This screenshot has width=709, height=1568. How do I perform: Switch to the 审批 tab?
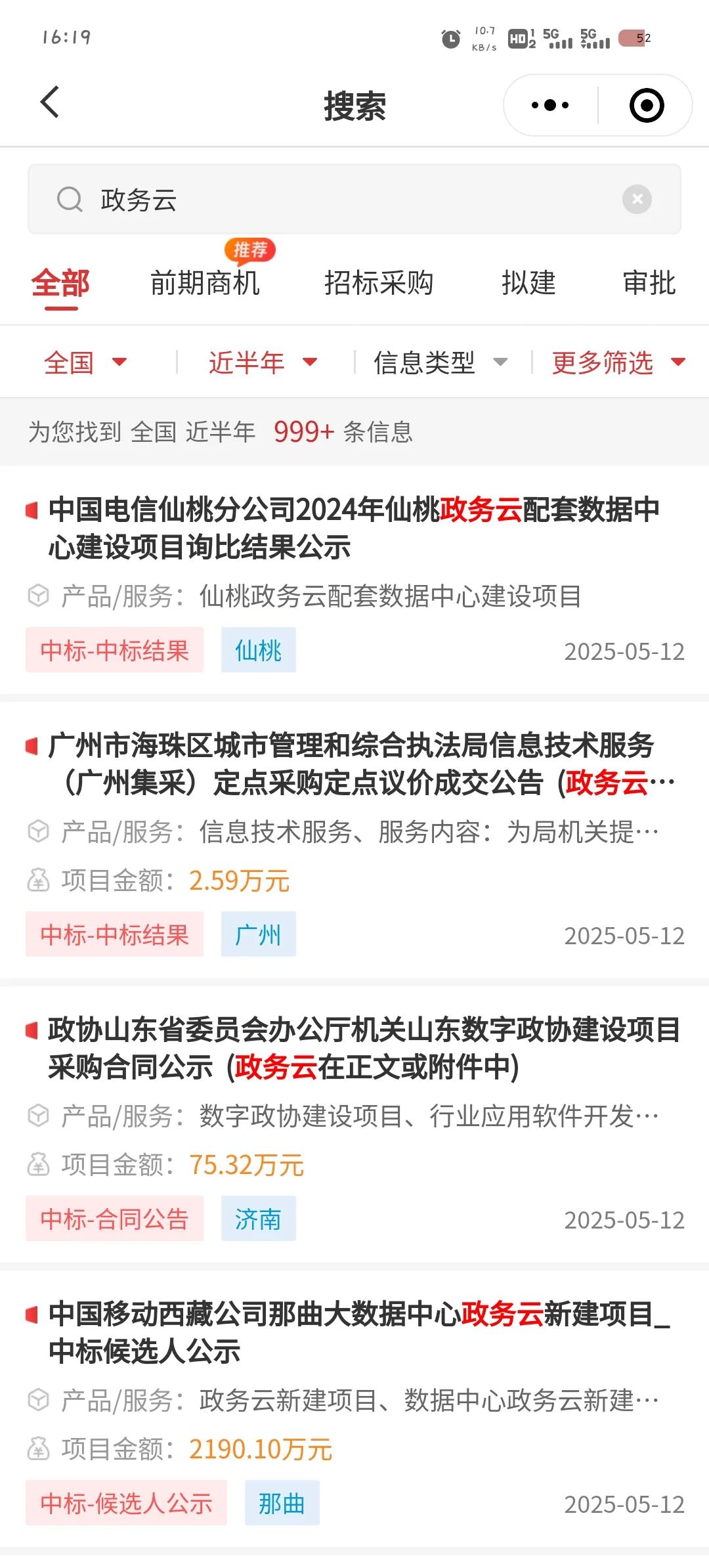tap(649, 284)
